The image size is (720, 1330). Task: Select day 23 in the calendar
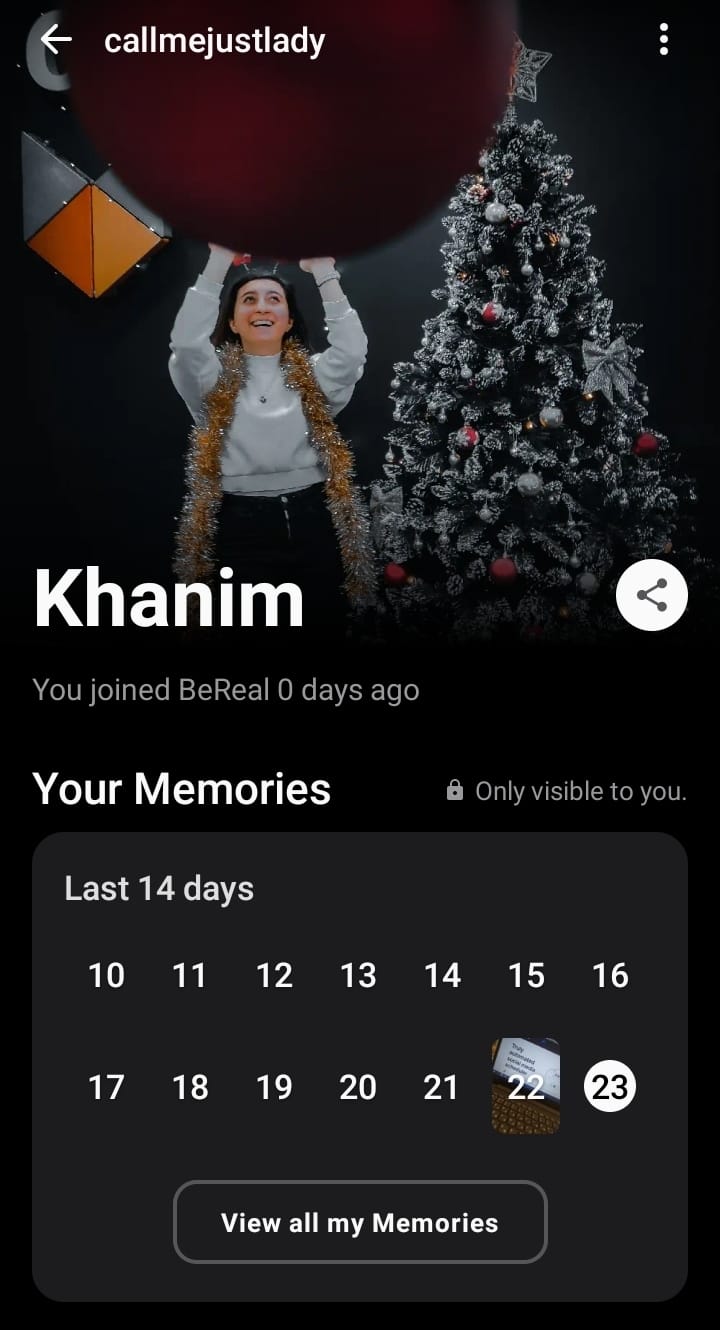click(x=609, y=1086)
